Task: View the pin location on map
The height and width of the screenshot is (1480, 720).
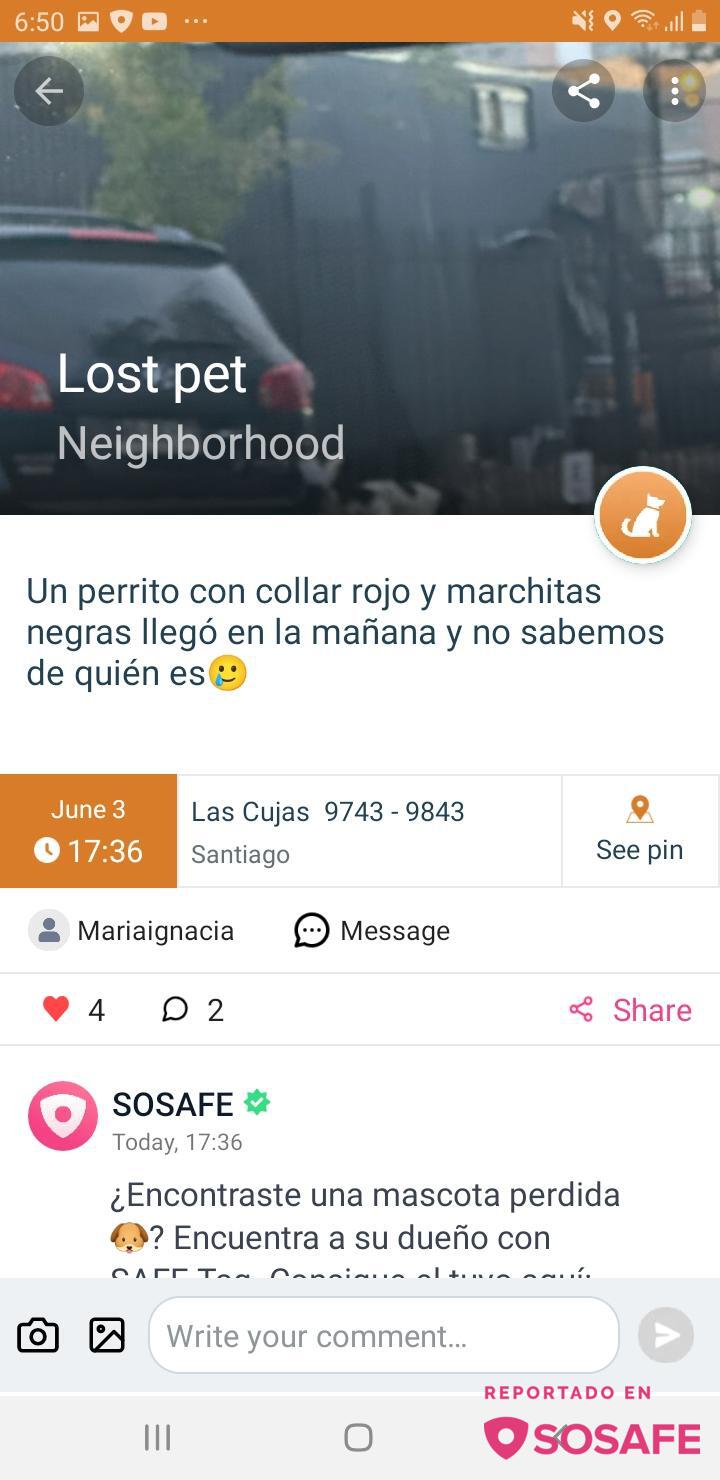Action: (639, 831)
